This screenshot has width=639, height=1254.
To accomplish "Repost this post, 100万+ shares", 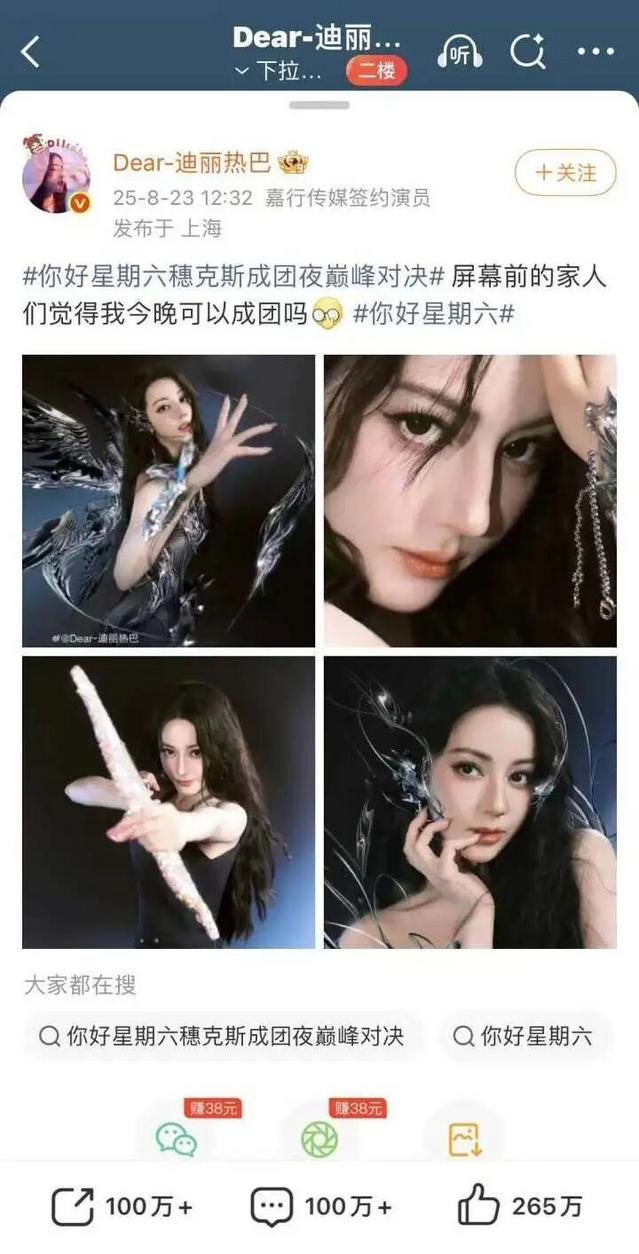I will pyautogui.click(x=121, y=1207).
